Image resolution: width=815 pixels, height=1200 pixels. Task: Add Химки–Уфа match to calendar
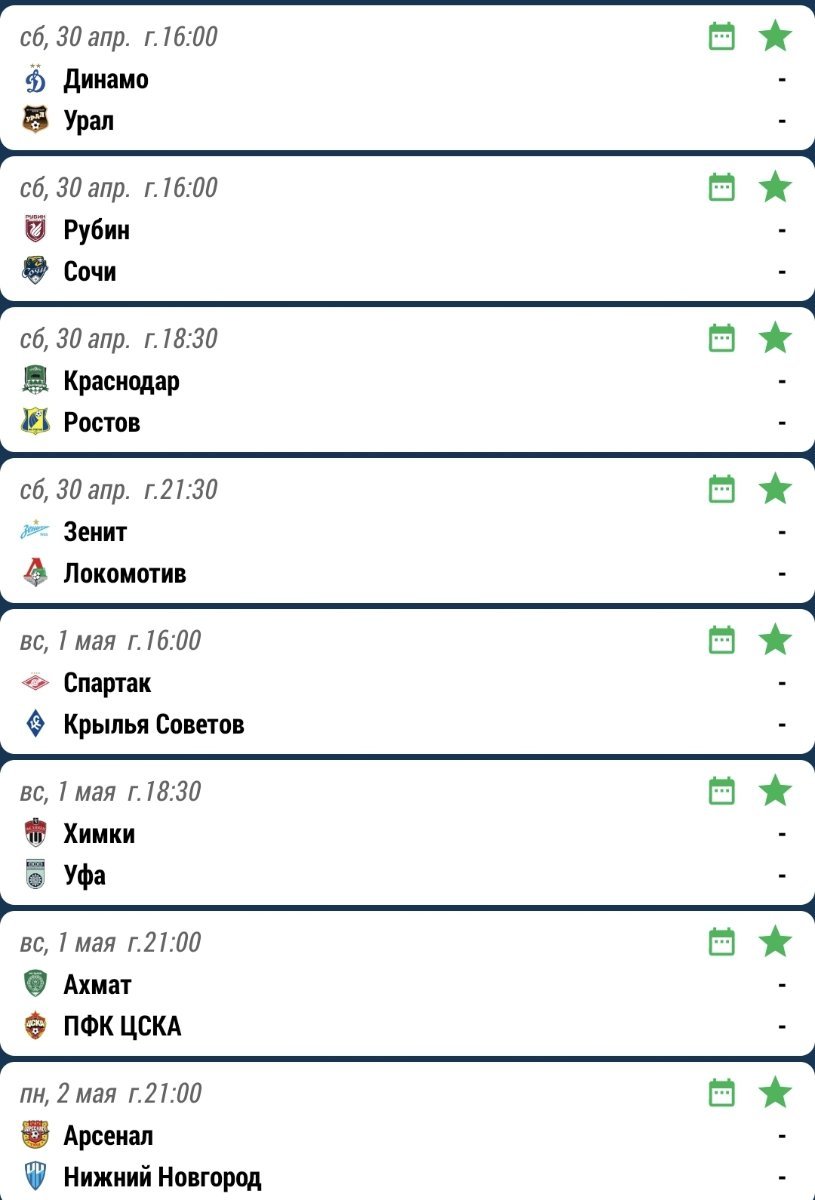tap(721, 791)
